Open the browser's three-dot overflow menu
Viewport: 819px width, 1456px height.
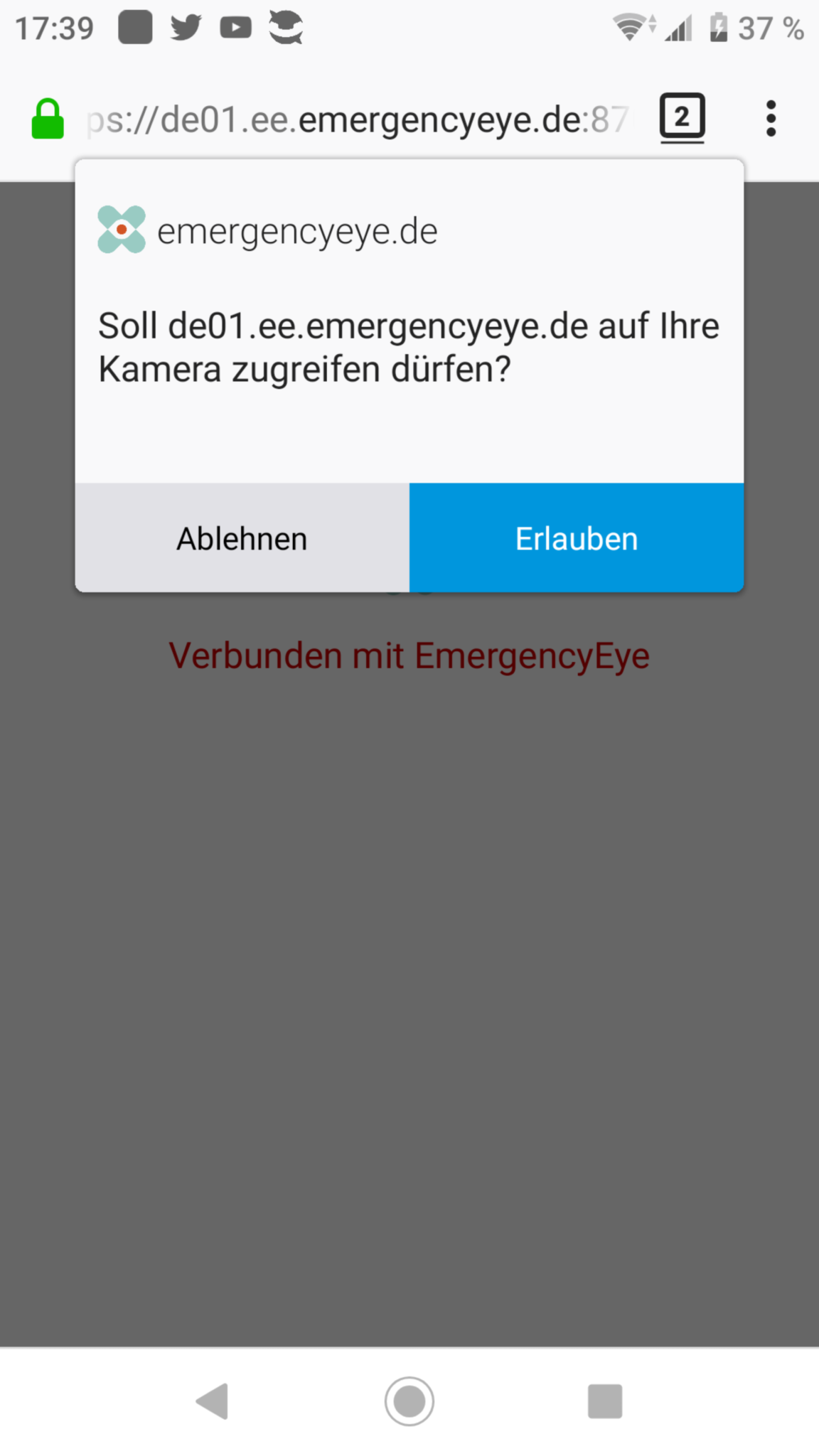(x=771, y=119)
